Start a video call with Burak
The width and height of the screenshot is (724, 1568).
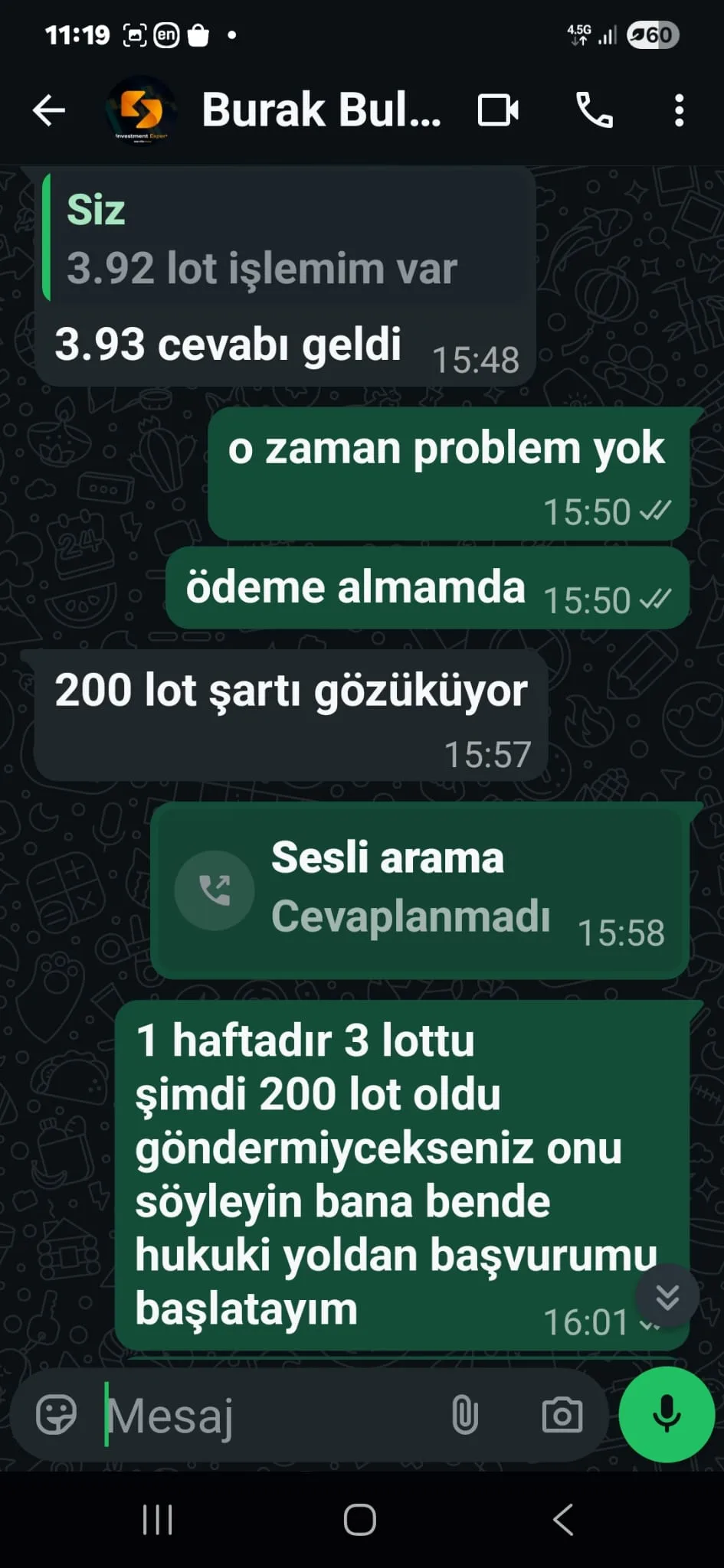coord(500,109)
